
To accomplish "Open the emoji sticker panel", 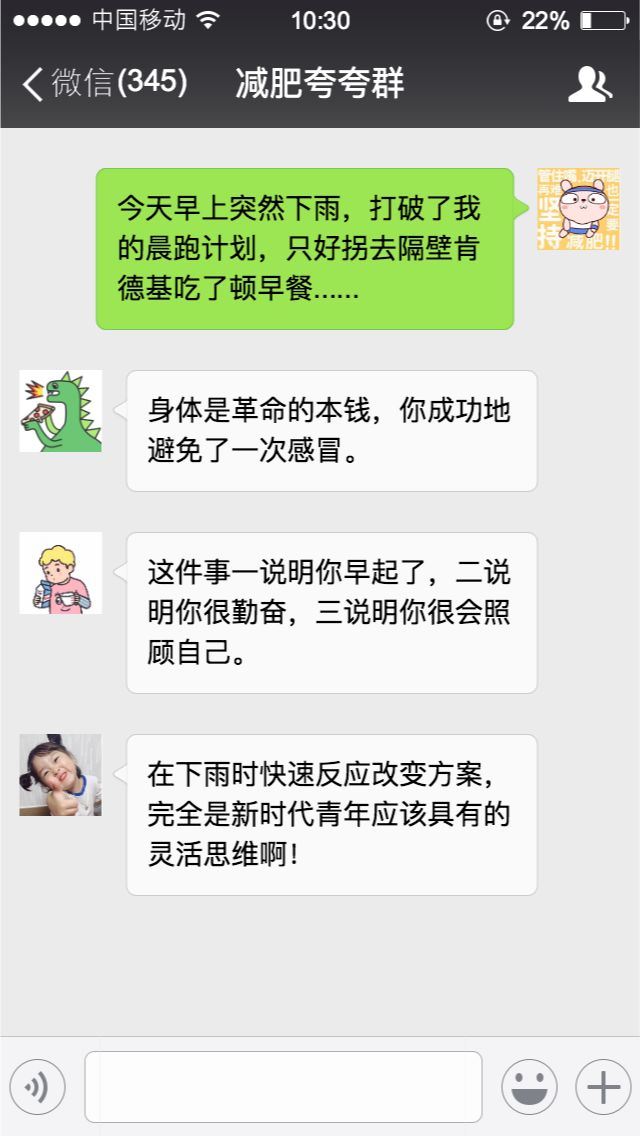I will tap(528, 1086).
